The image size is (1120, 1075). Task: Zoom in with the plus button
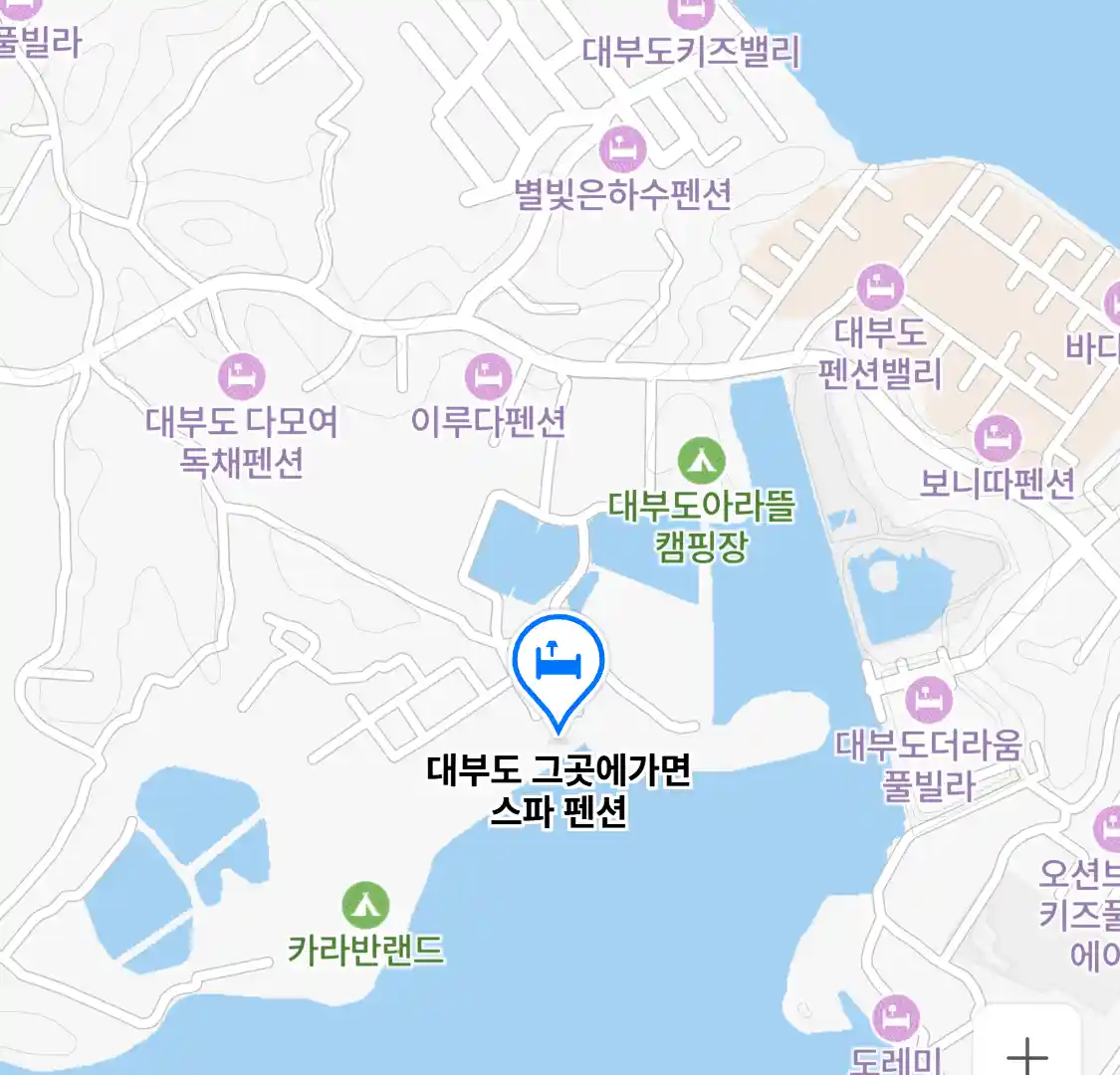(1026, 1052)
